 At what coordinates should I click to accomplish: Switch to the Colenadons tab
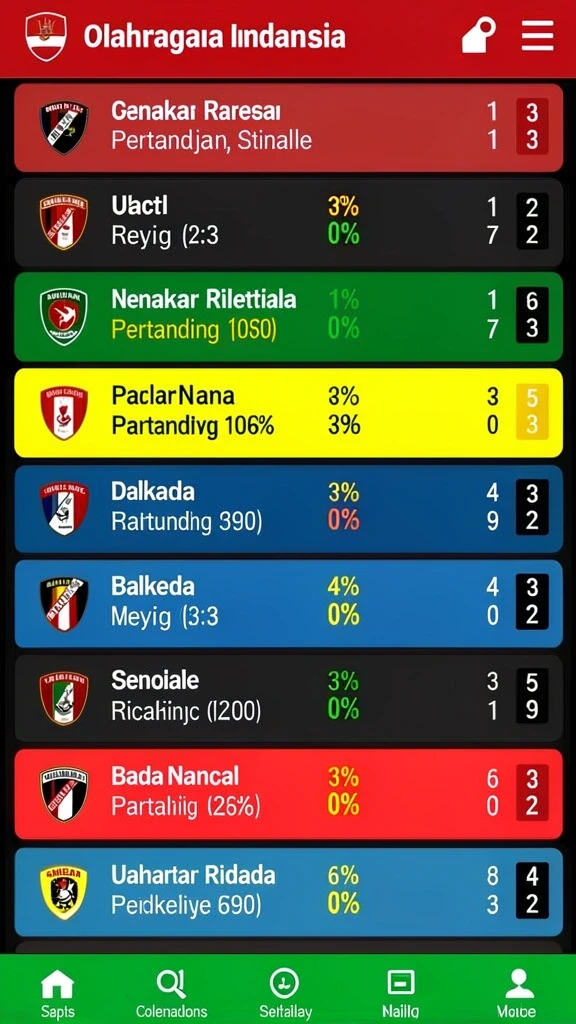point(172,993)
